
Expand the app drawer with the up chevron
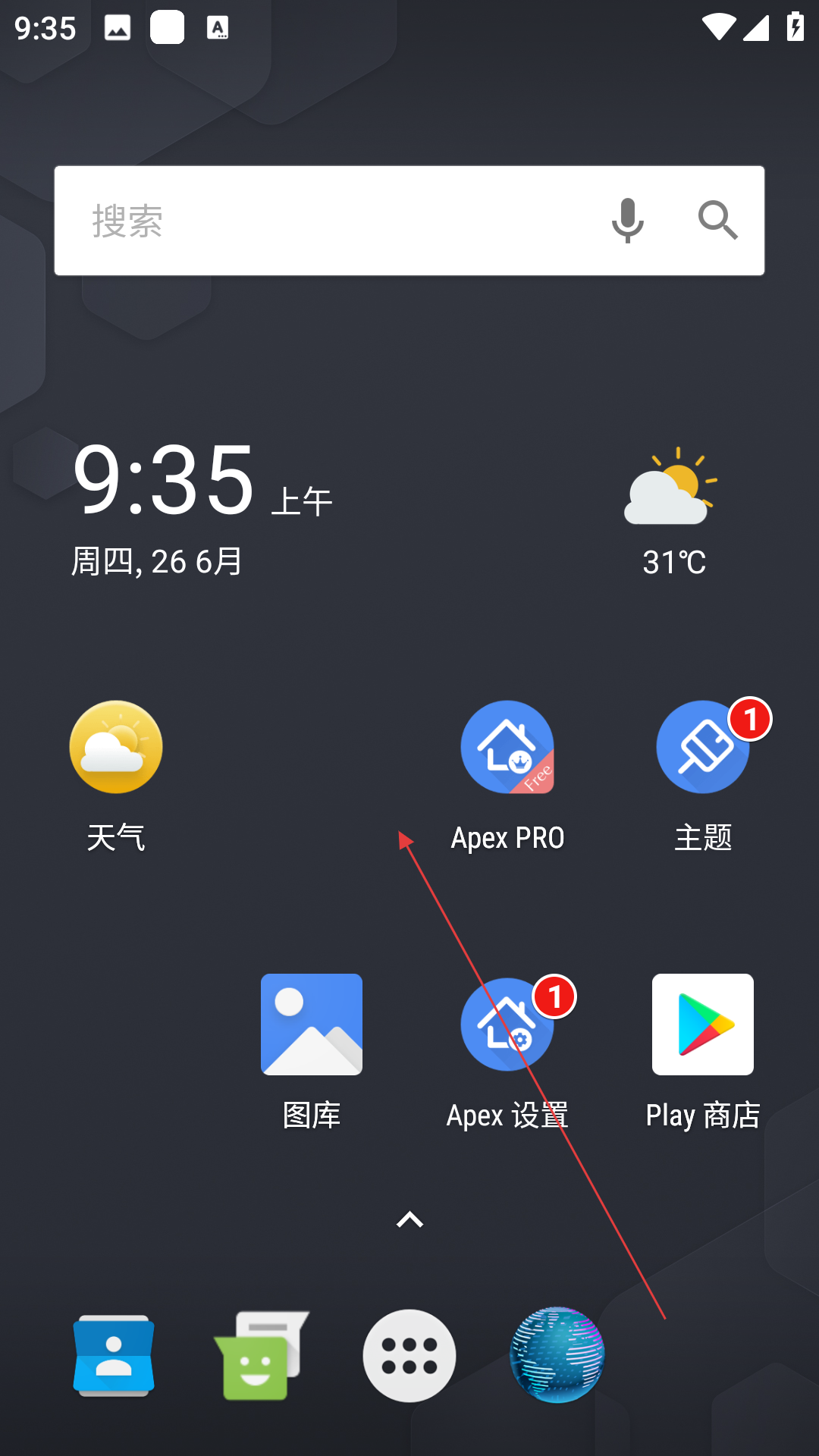(x=409, y=1219)
